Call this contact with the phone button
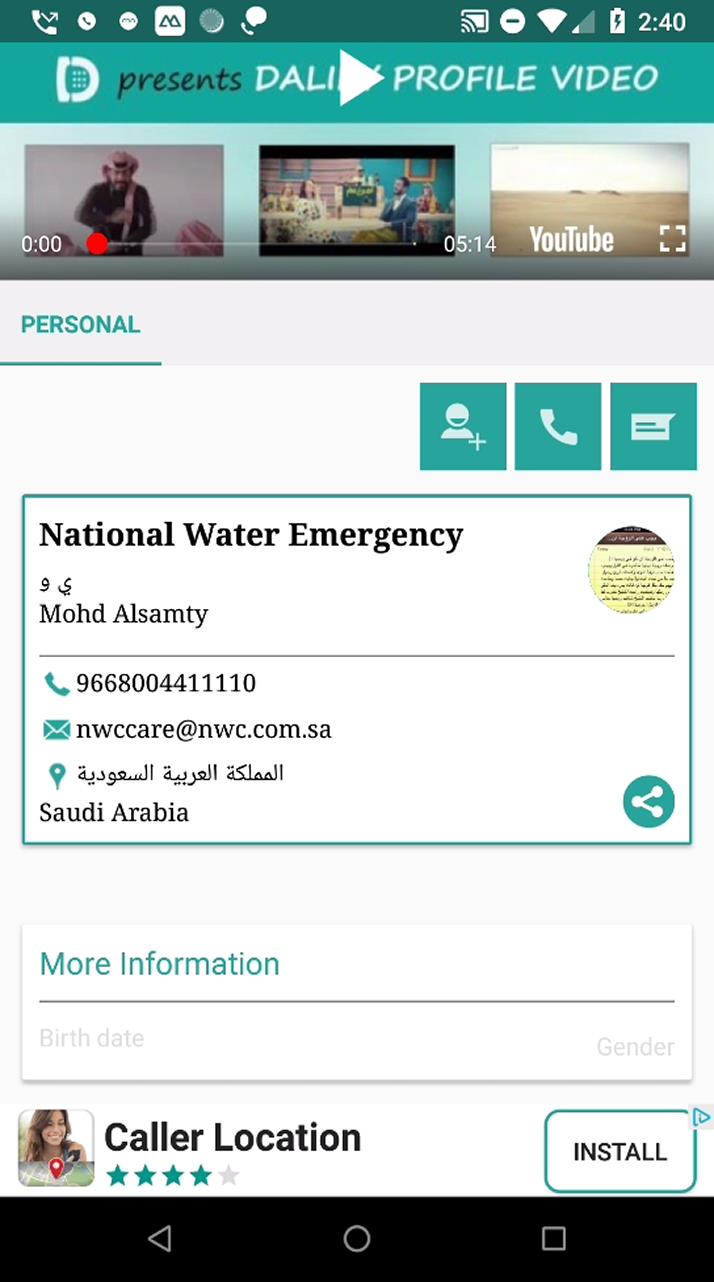The width and height of the screenshot is (714, 1282). point(558,426)
